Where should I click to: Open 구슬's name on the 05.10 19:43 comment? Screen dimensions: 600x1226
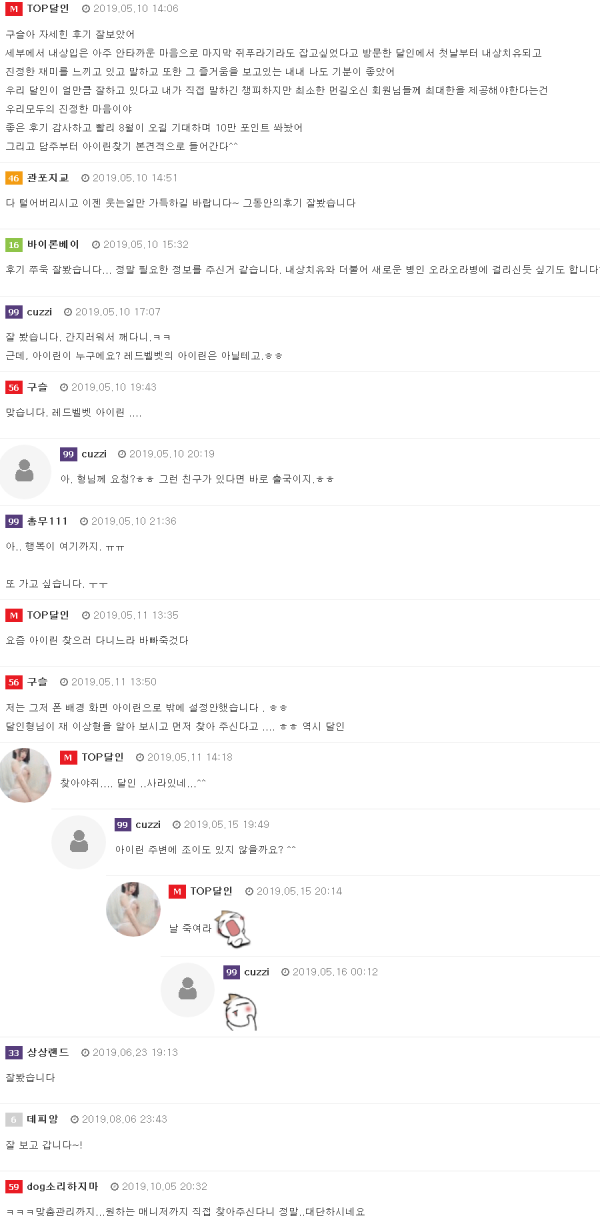37,387
